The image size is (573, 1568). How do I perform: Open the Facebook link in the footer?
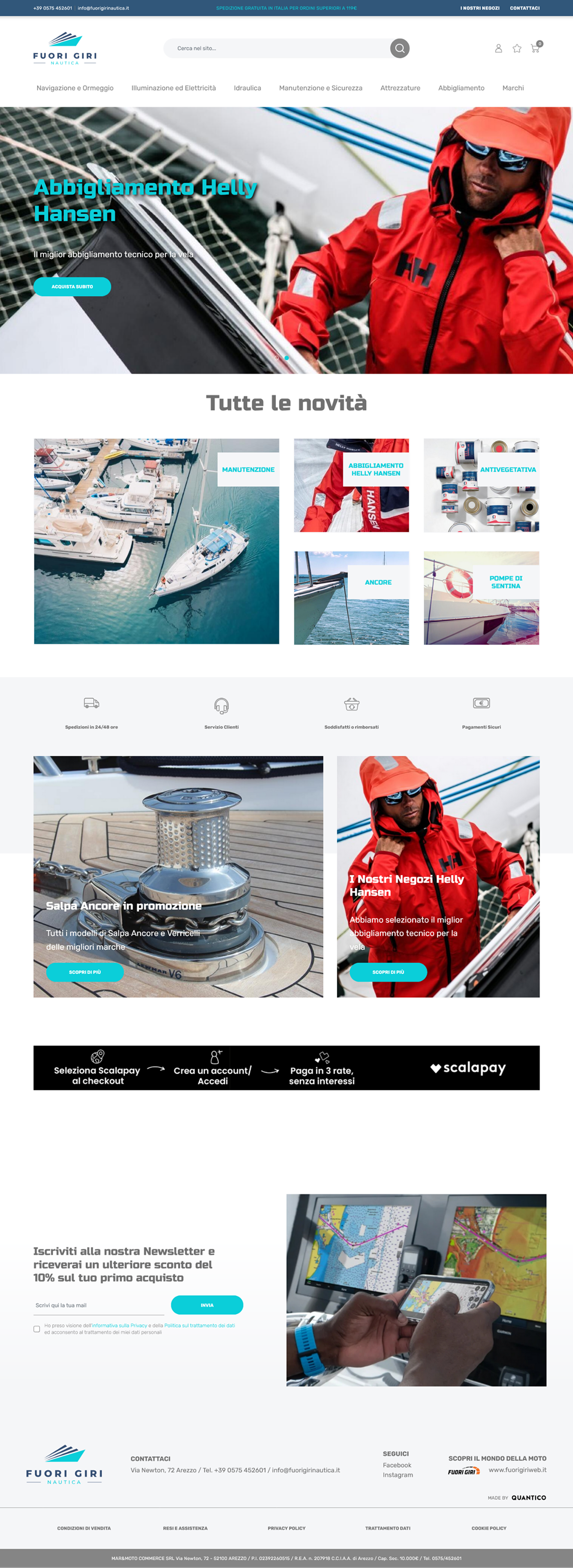[397, 1465]
